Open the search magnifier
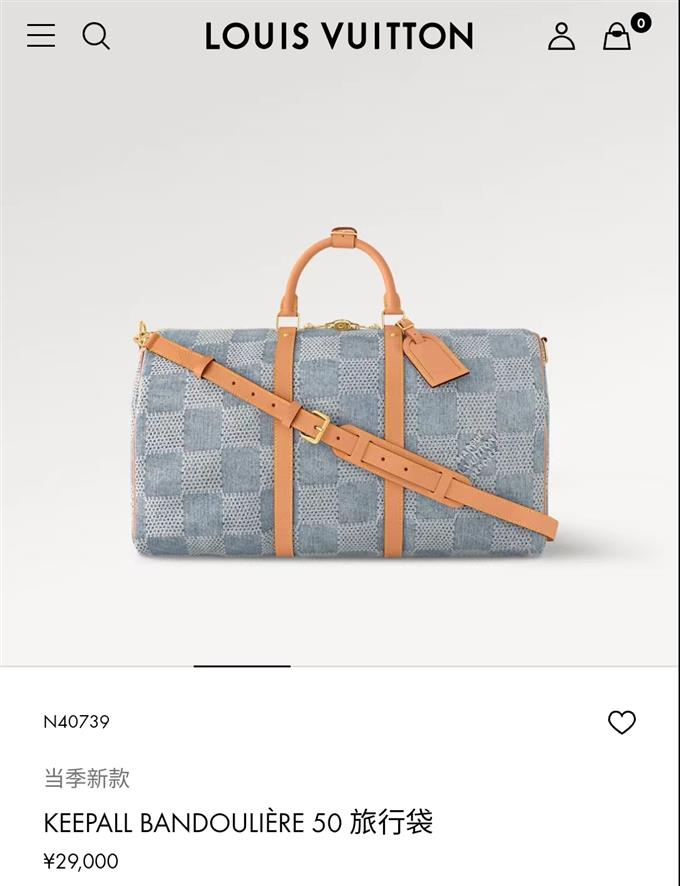The height and width of the screenshot is (886, 680). pyautogui.click(x=96, y=36)
